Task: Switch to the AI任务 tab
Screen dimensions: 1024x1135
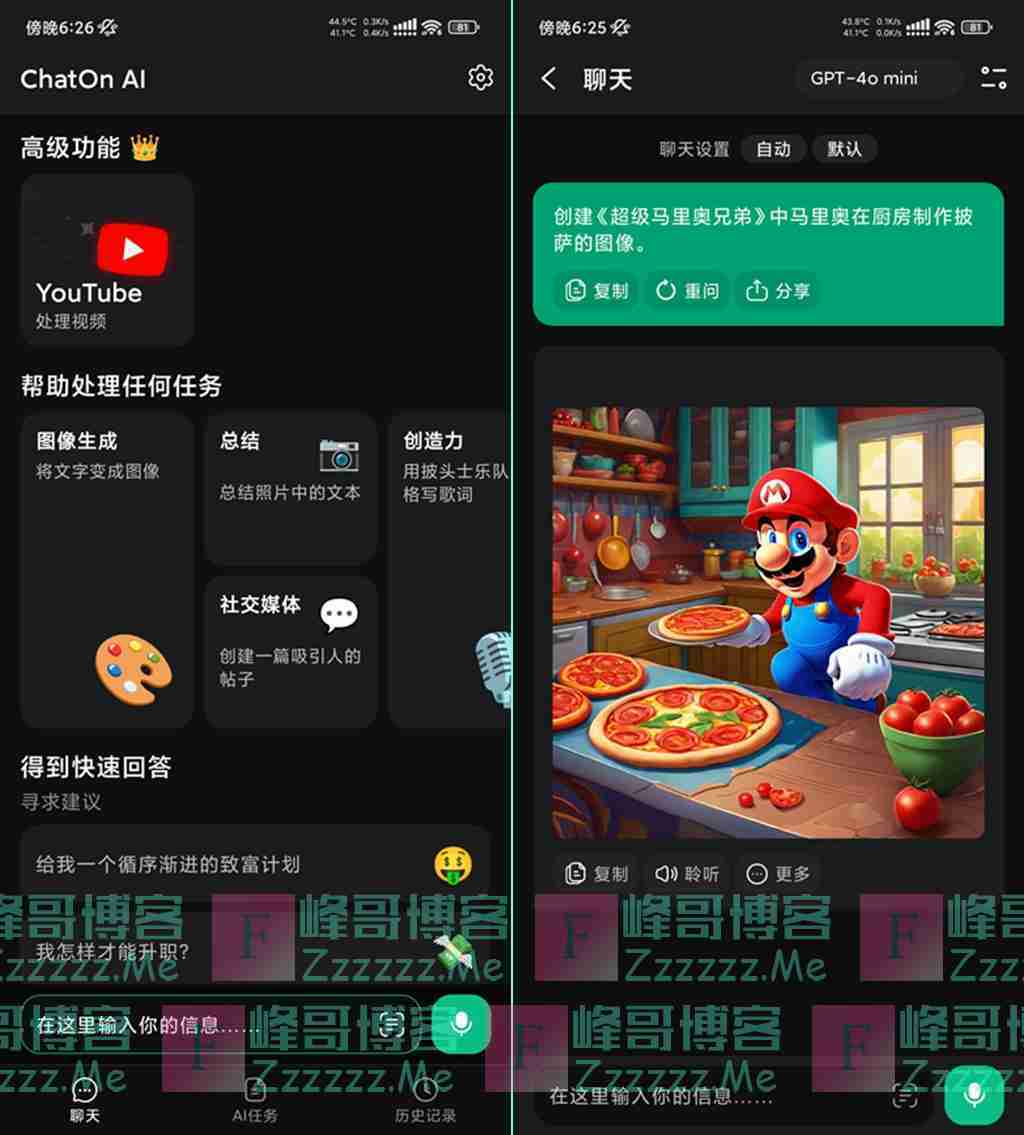Action: point(255,1098)
